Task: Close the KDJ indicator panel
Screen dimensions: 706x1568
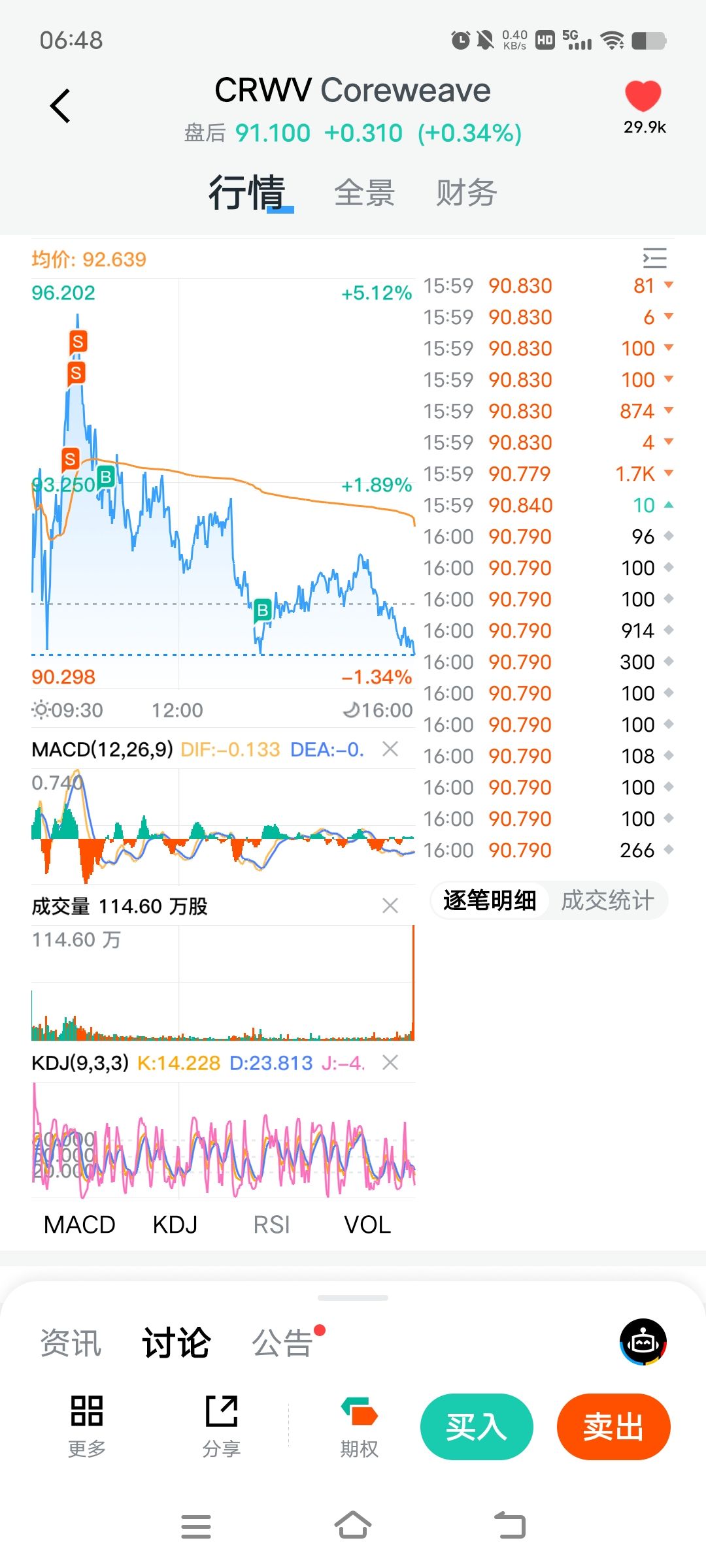Action: pos(390,1062)
